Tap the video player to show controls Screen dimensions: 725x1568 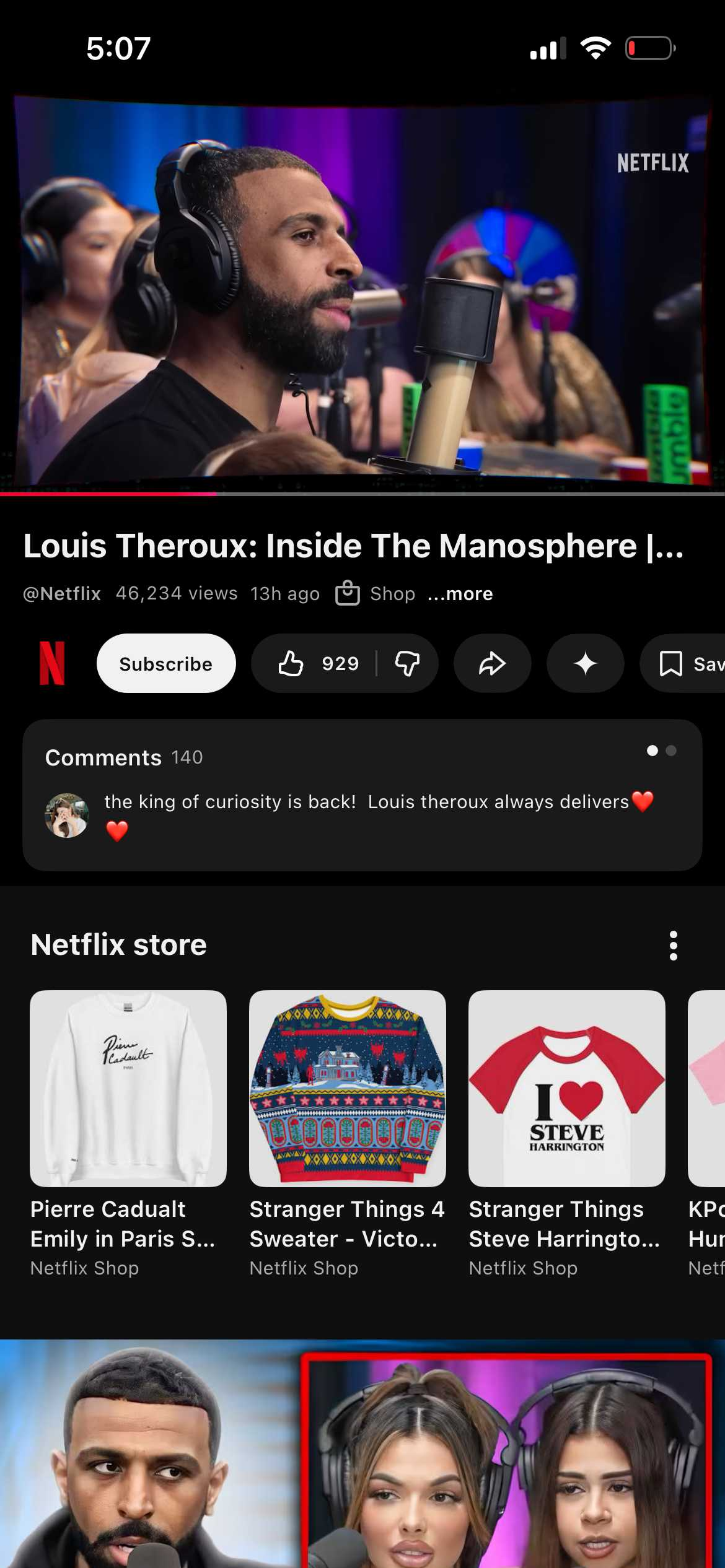[362, 291]
